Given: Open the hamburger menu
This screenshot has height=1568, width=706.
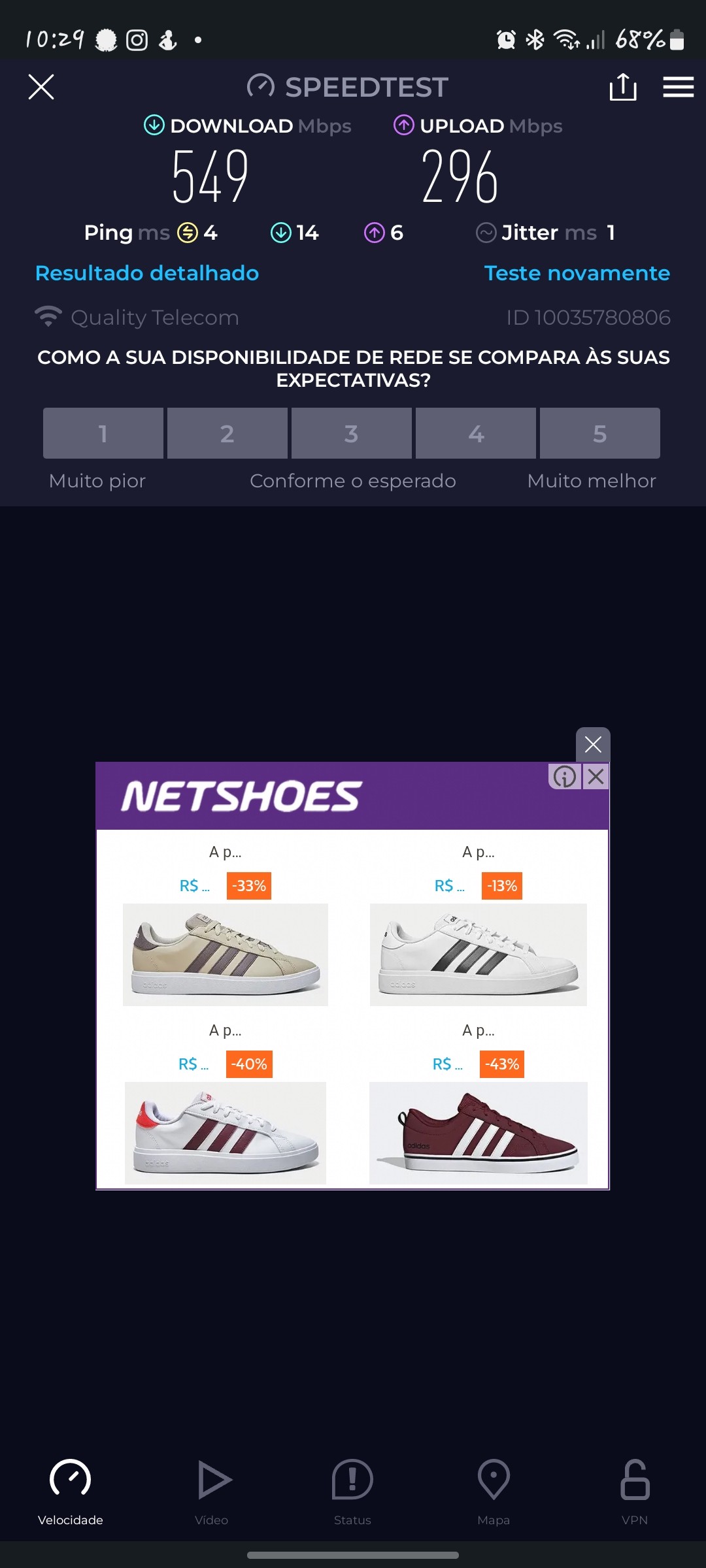Looking at the screenshot, I should point(678,87).
